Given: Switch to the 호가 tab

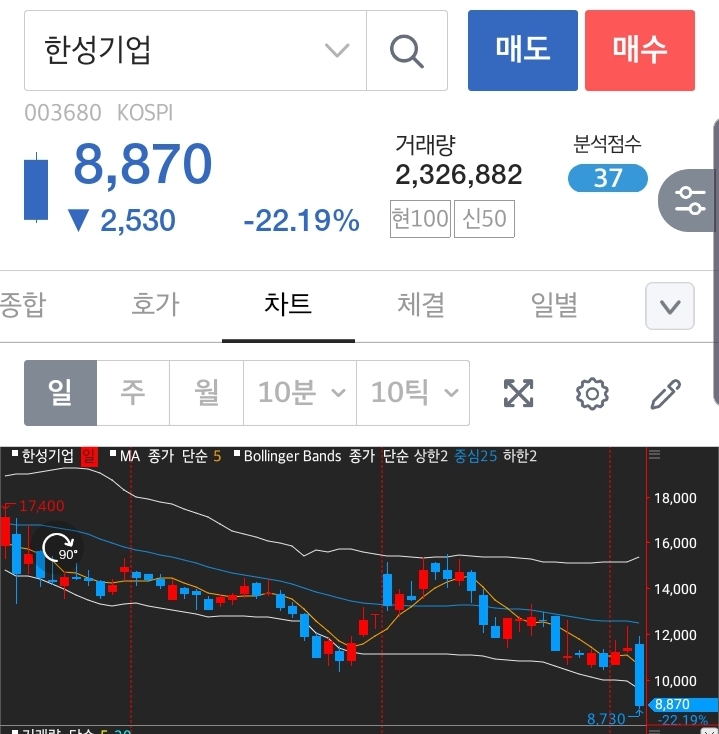Looking at the screenshot, I should tap(155, 304).
